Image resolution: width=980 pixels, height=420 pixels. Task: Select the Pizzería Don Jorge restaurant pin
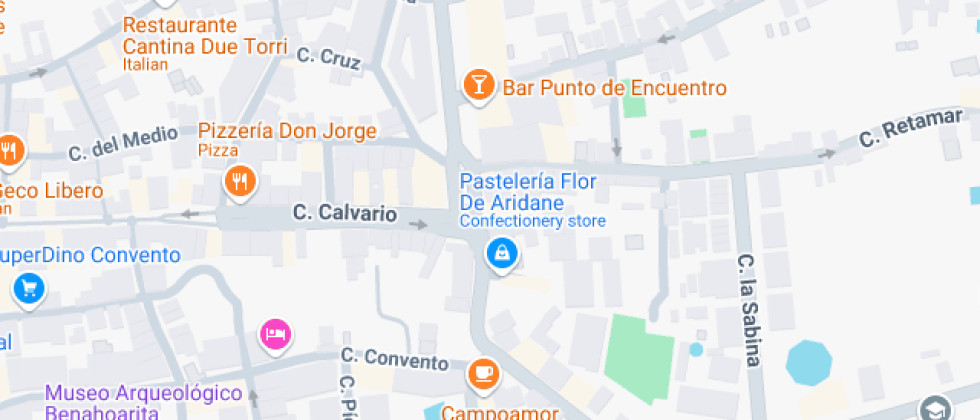point(240,180)
